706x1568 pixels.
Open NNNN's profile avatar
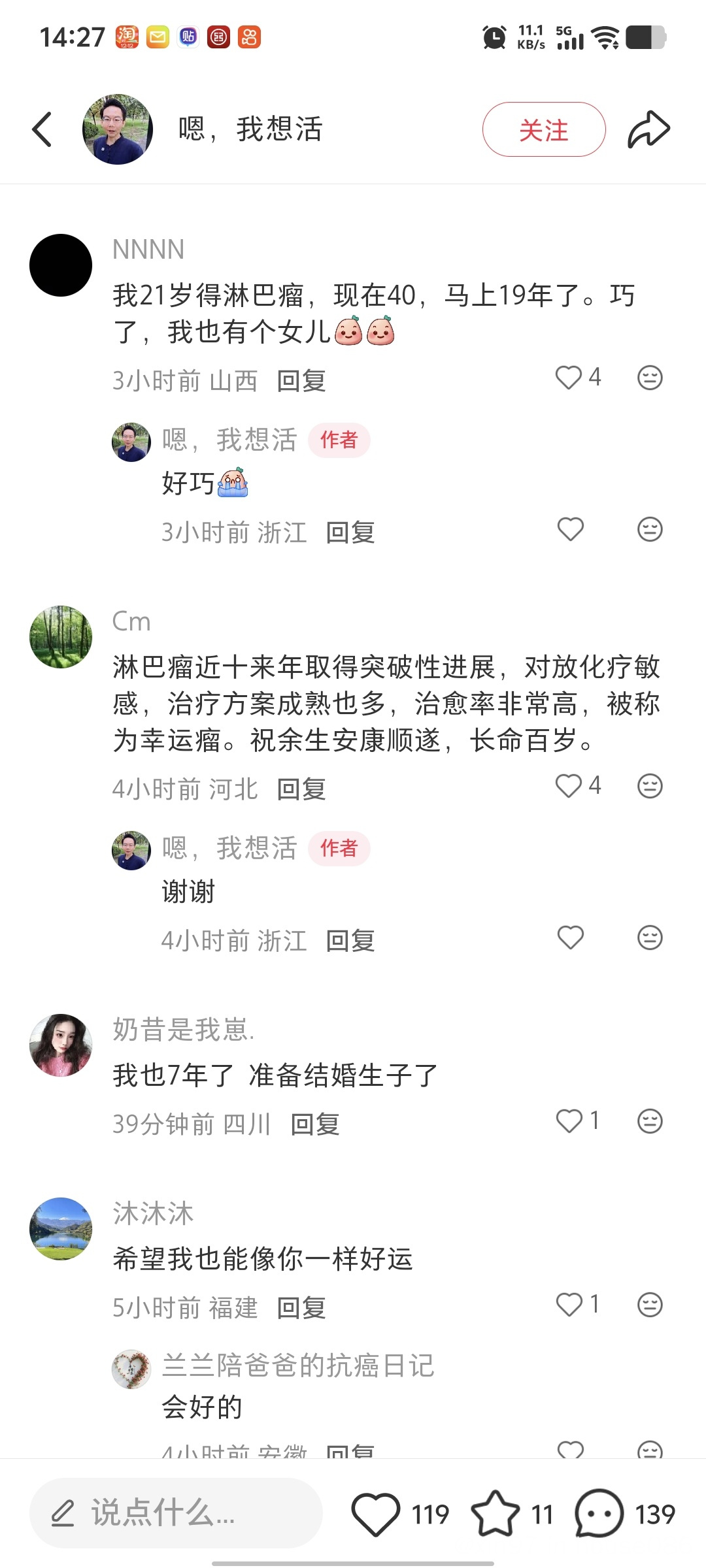tap(61, 265)
